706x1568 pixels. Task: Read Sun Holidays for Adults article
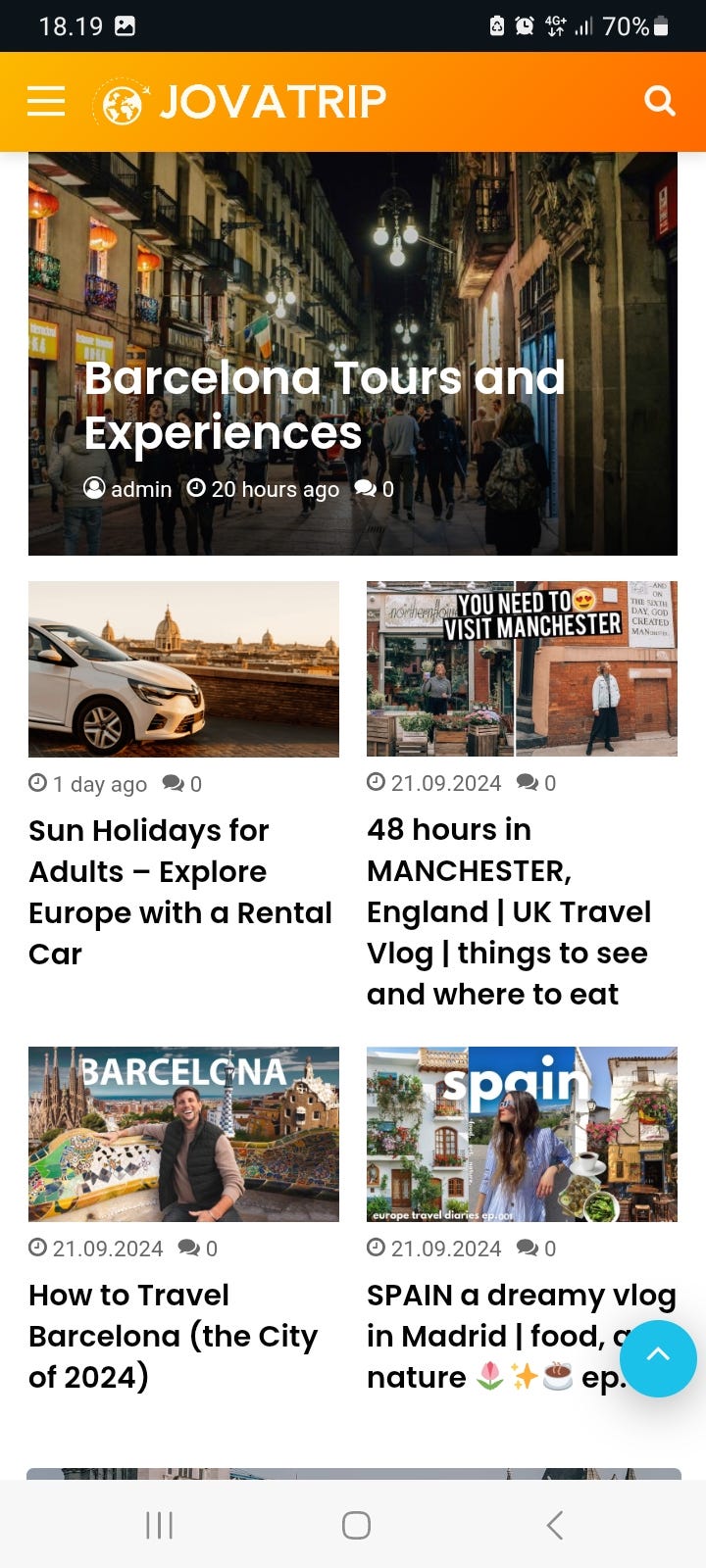(x=180, y=892)
